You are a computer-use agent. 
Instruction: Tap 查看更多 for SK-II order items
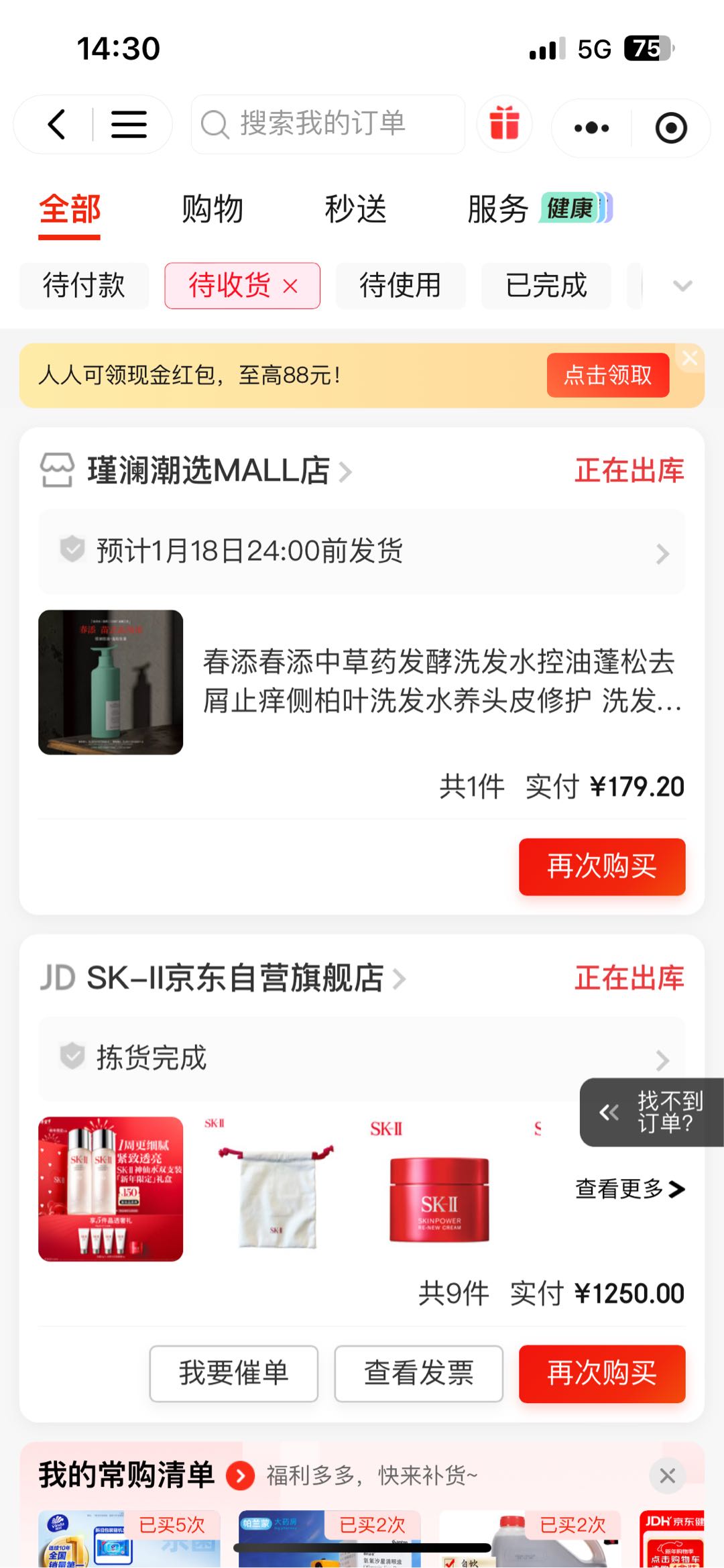coord(629,1189)
